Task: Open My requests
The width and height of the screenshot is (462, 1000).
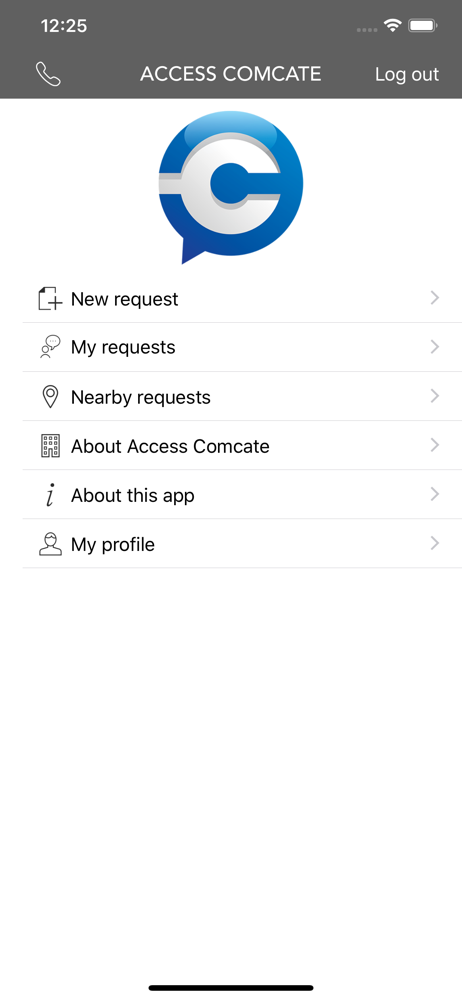Action: tap(242, 348)
